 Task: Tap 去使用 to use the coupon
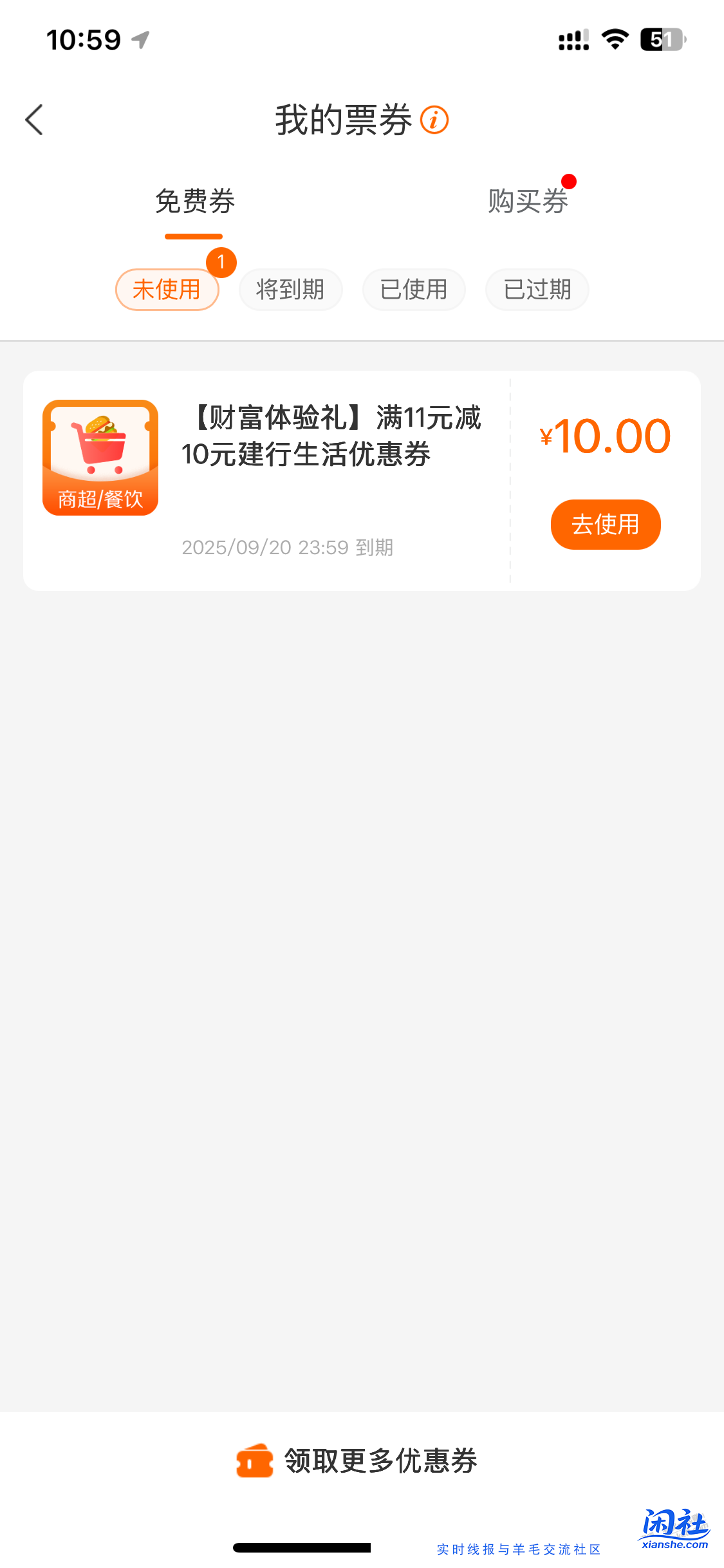click(605, 524)
